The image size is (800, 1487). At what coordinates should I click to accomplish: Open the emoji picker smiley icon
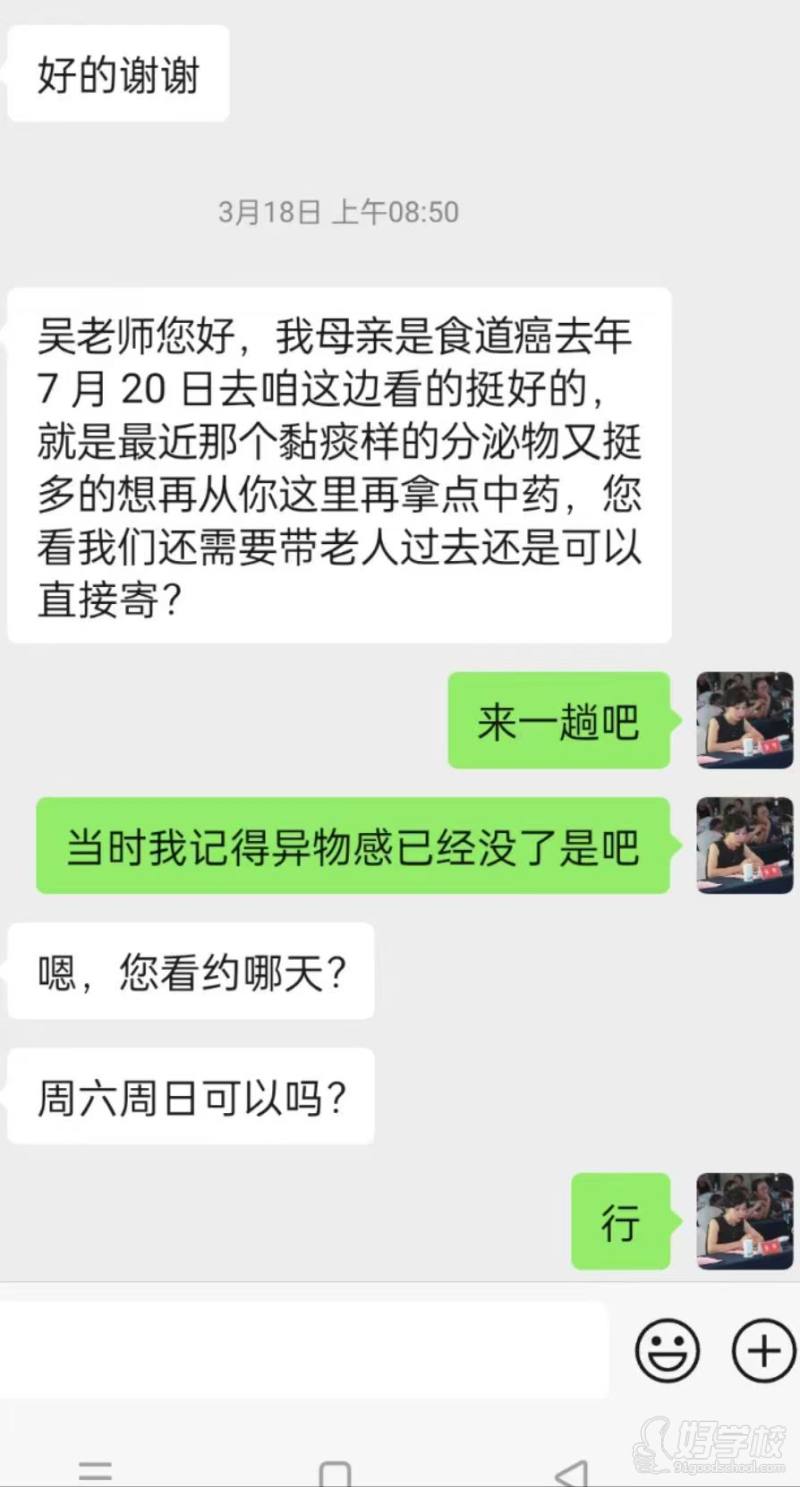(667, 1349)
